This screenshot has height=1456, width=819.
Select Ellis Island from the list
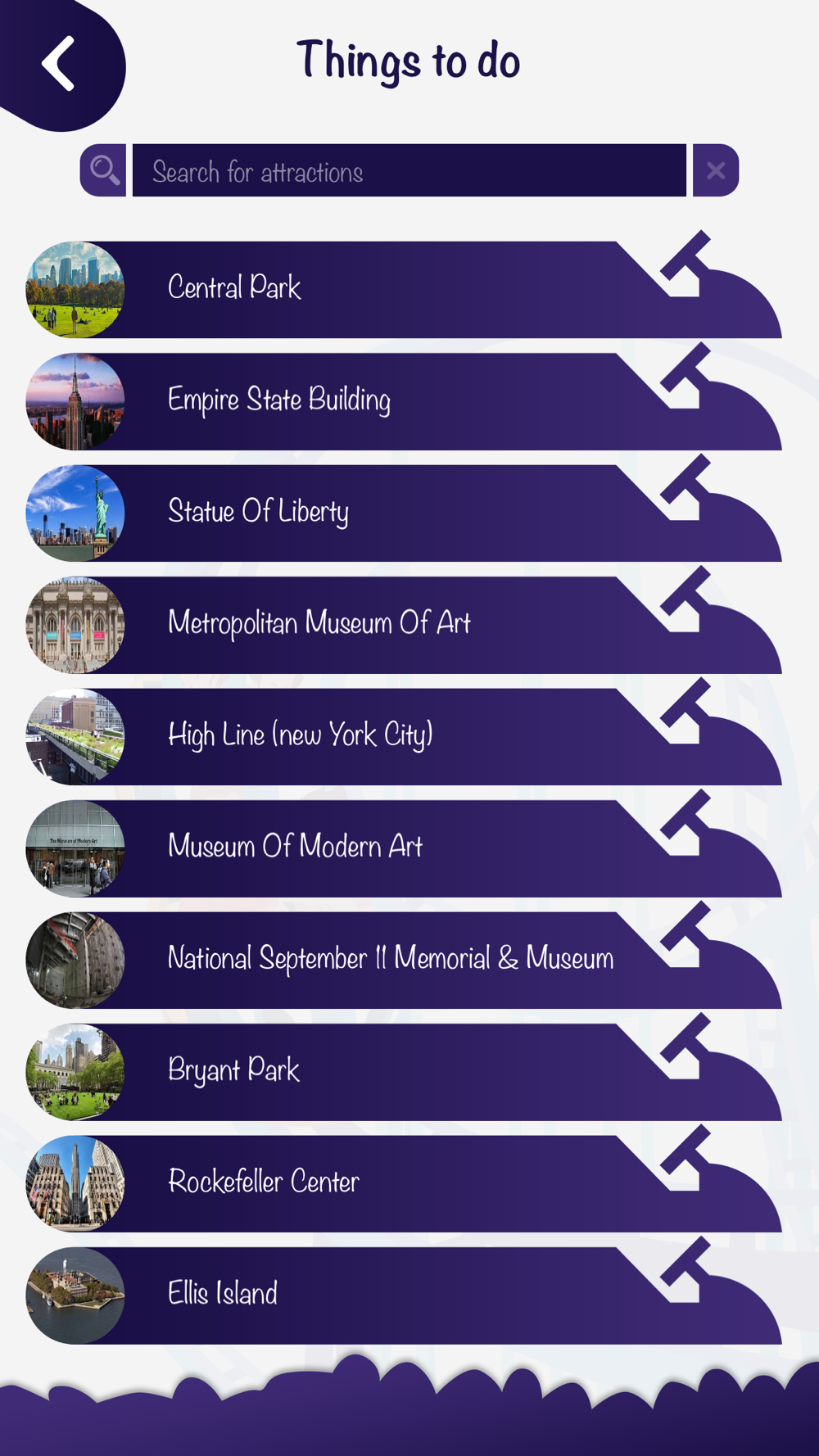404,1295
